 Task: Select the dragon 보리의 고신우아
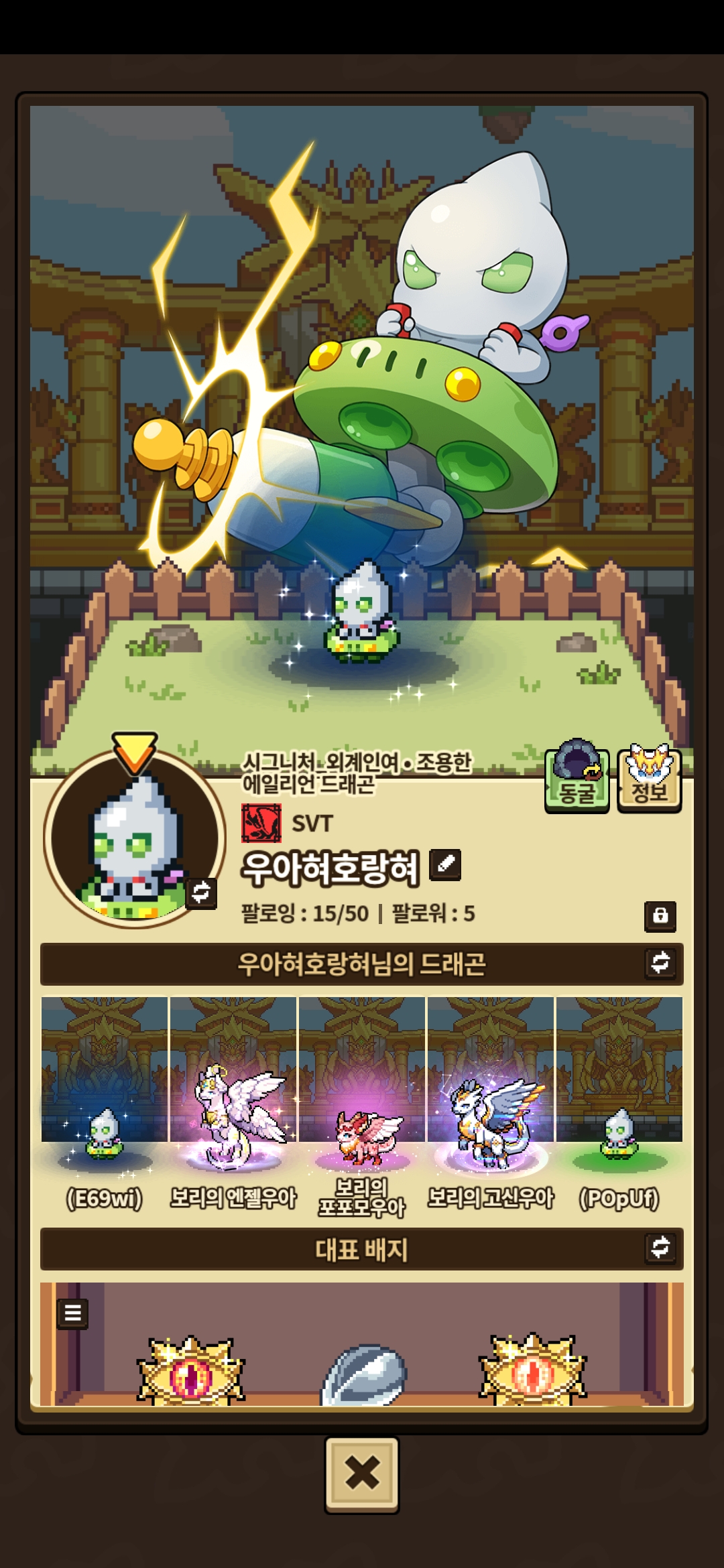pyautogui.click(x=491, y=1106)
